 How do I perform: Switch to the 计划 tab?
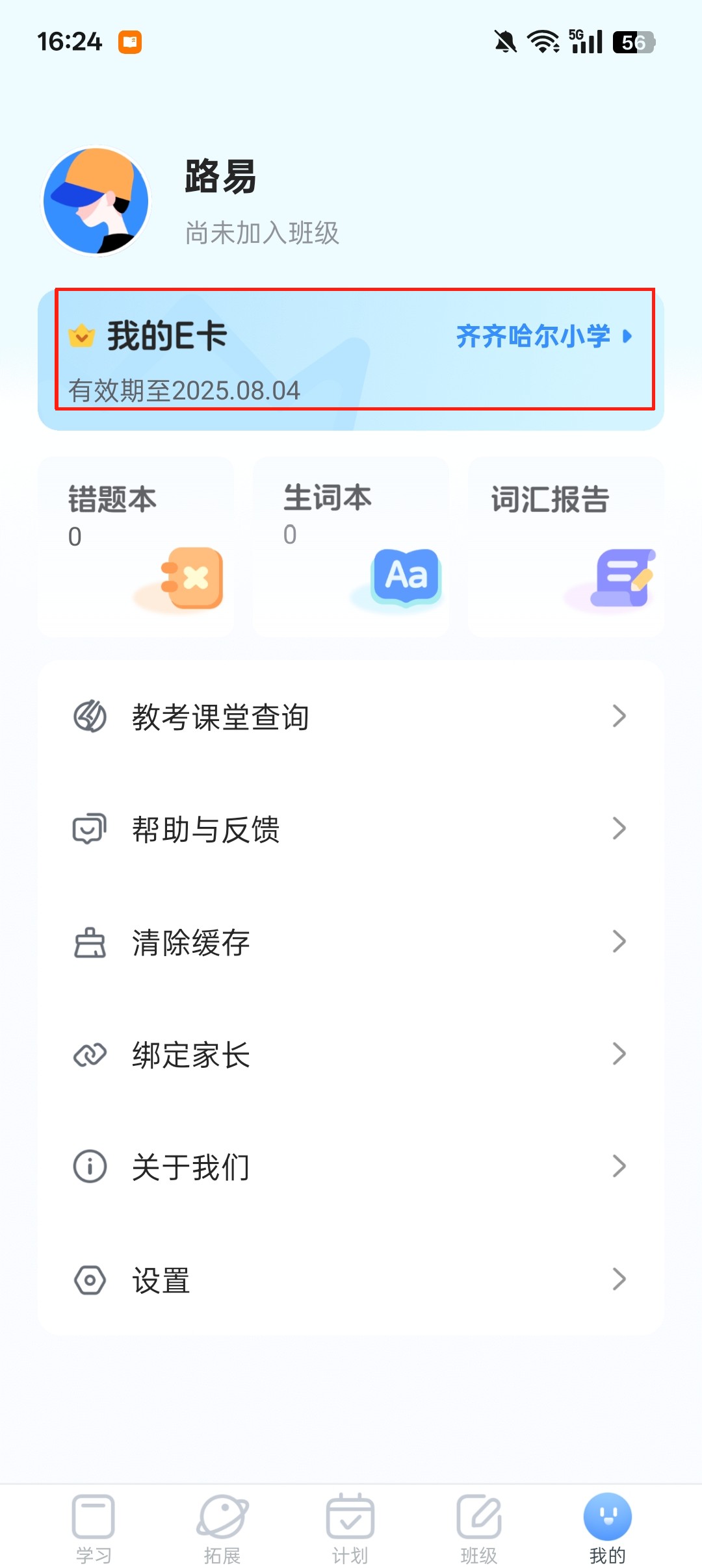tap(350, 1528)
